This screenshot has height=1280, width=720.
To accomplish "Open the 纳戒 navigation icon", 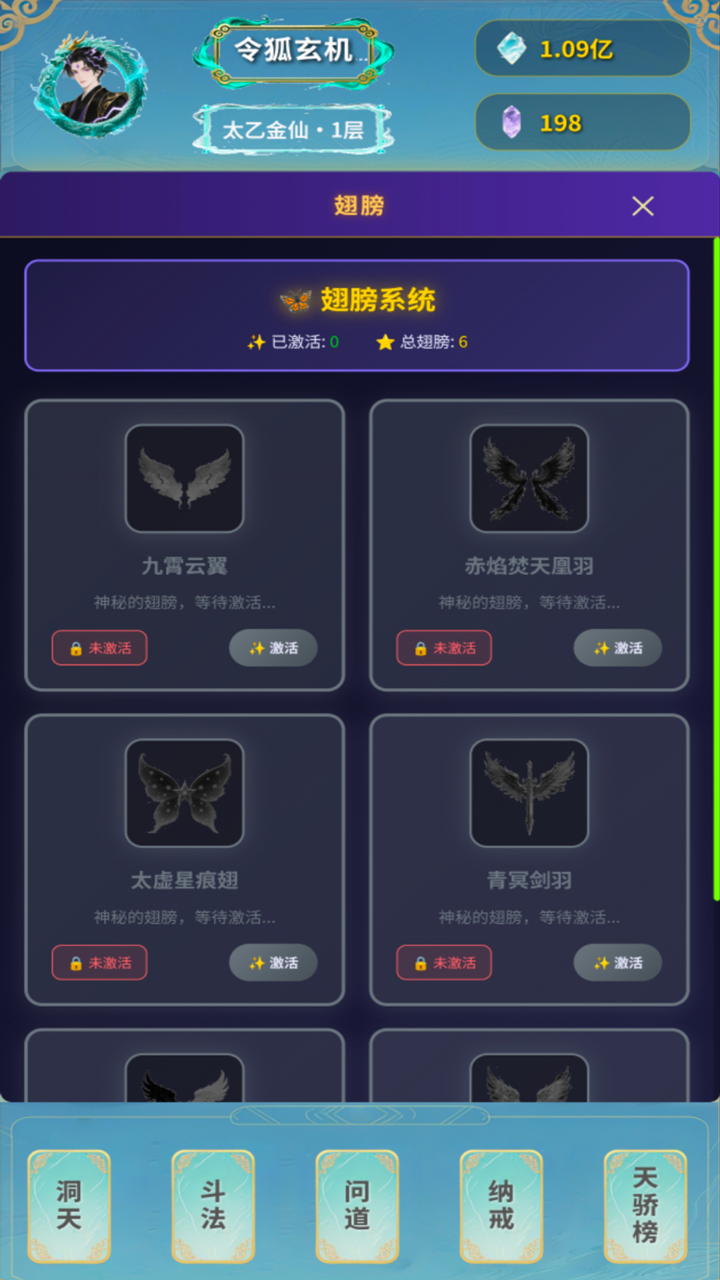I will pyautogui.click(x=502, y=1204).
